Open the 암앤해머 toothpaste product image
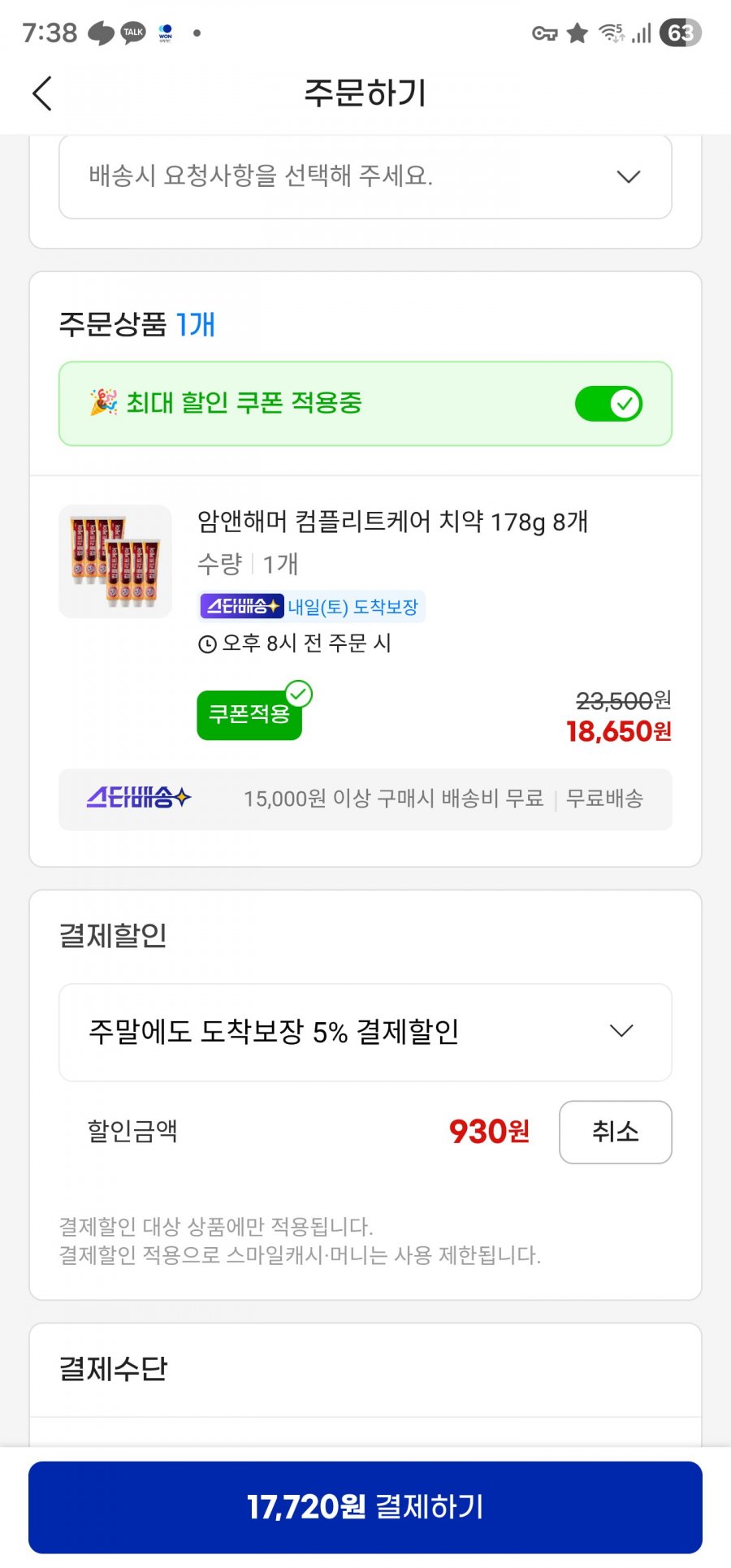This screenshot has width=731, height=1568. (x=115, y=561)
